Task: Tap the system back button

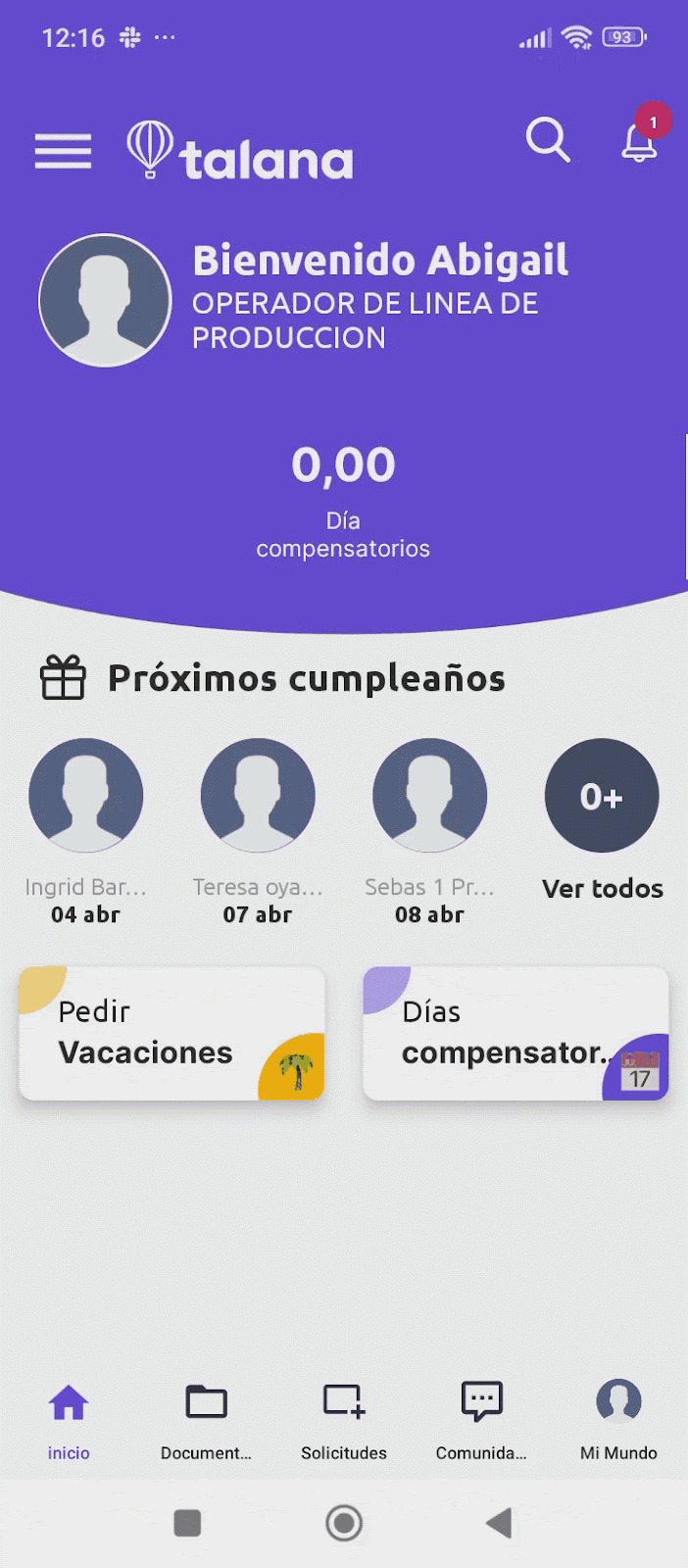Action: click(x=500, y=1523)
